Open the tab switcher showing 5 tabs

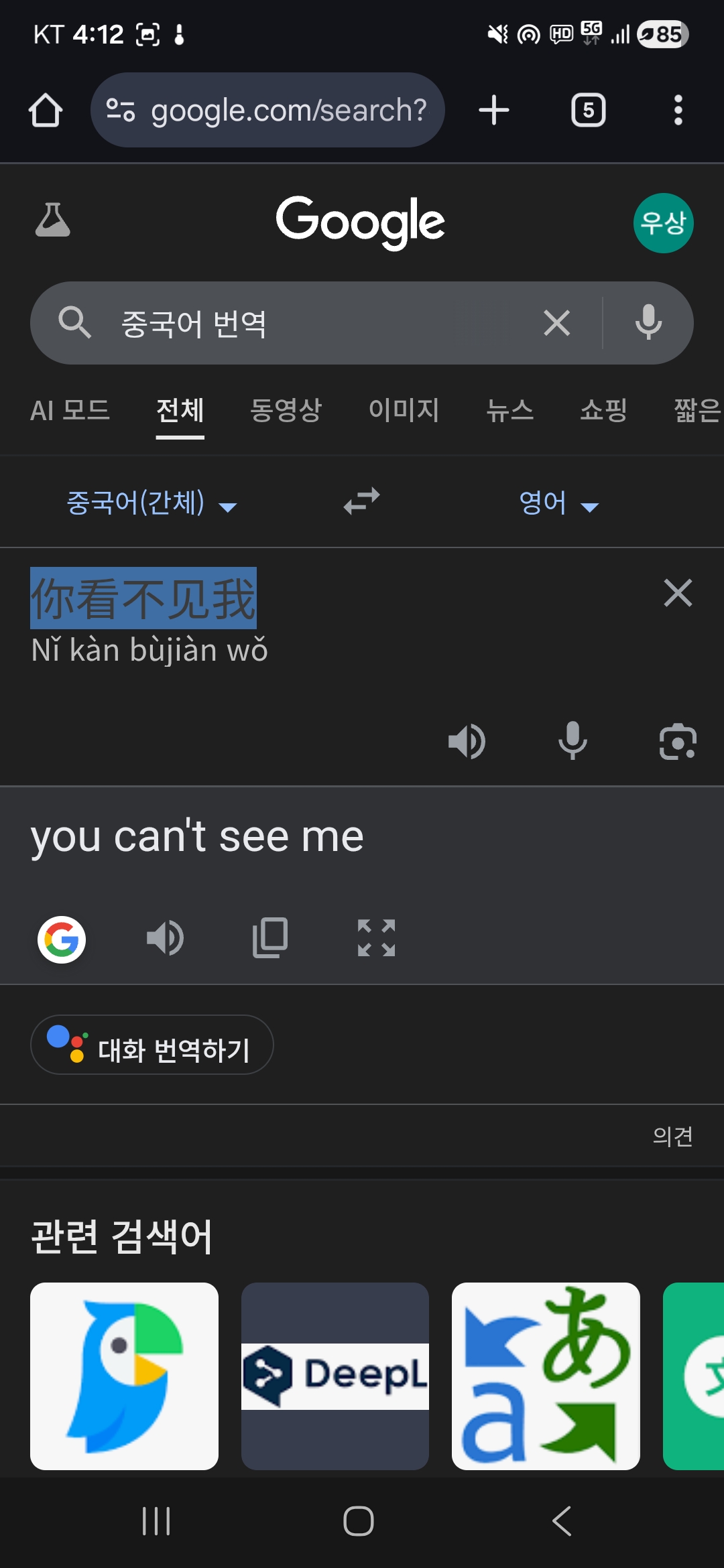point(588,111)
